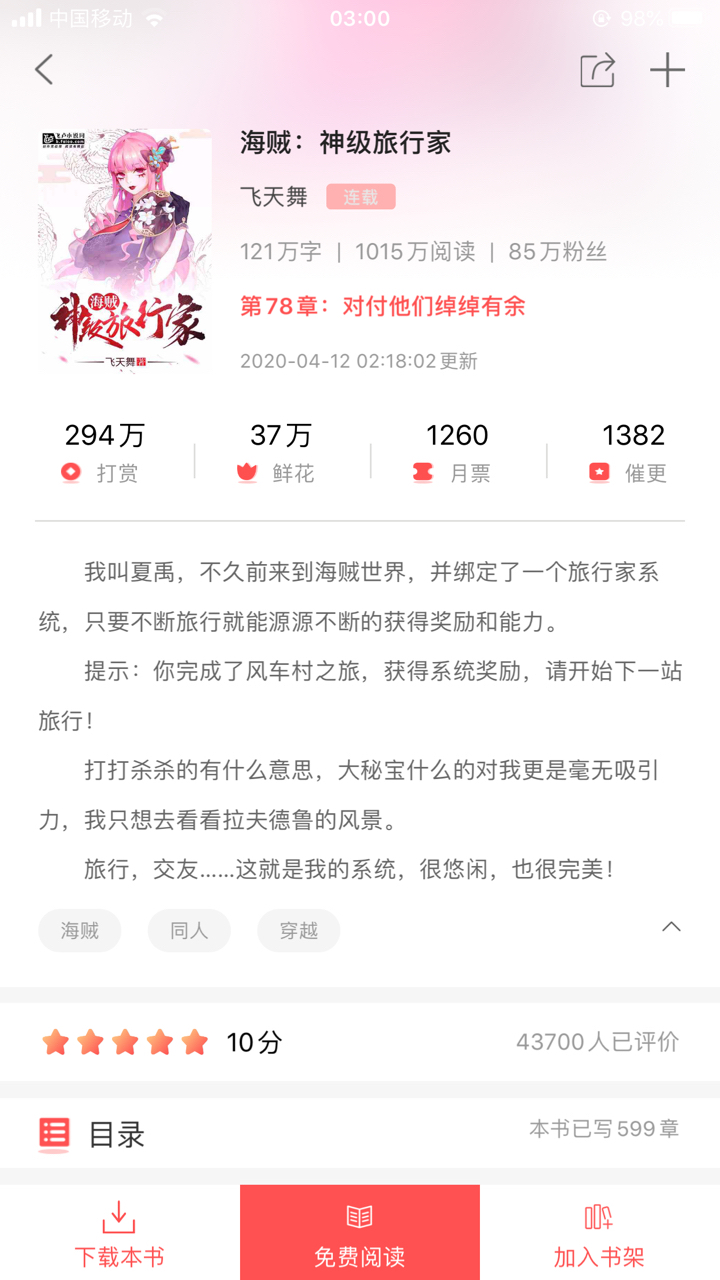Urge an update with 催更
Screen dimensions: 720x1280
tap(632, 454)
